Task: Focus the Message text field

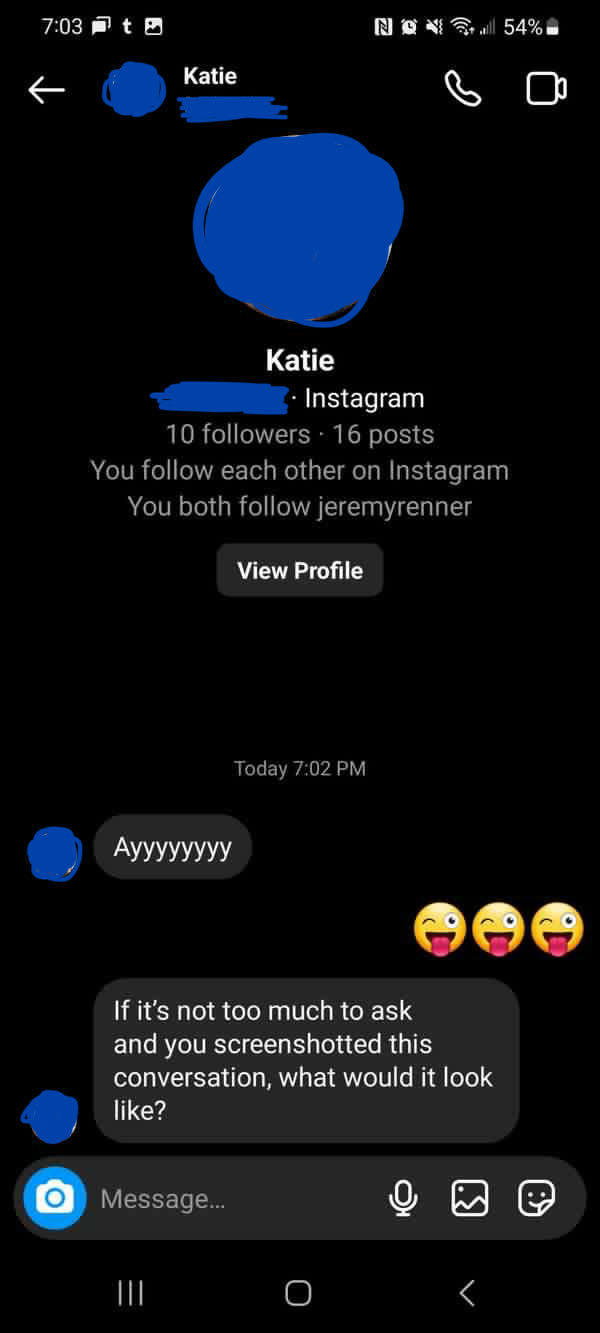Action: [x=230, y=1198]
